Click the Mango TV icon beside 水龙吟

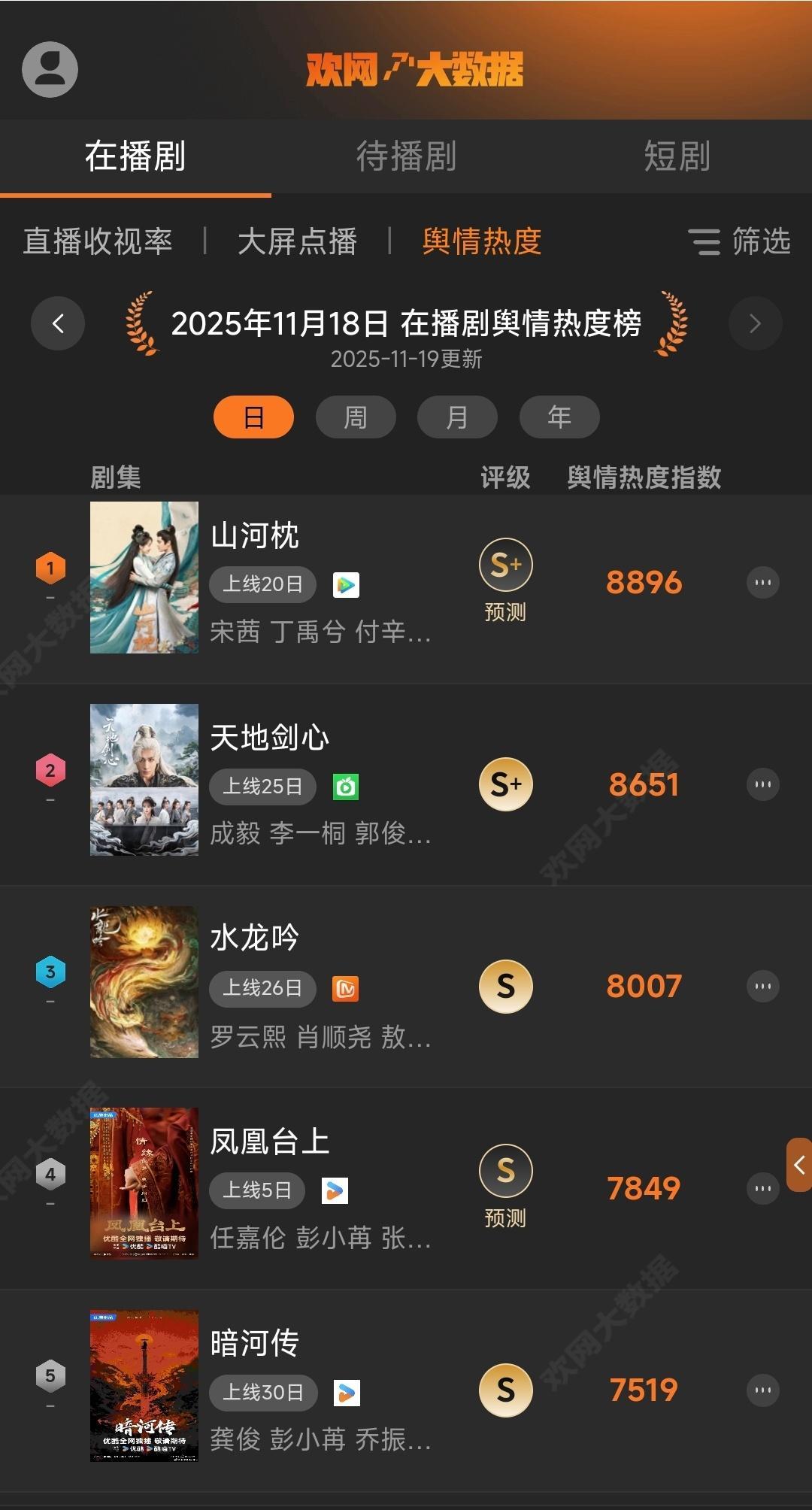point(346,989)
